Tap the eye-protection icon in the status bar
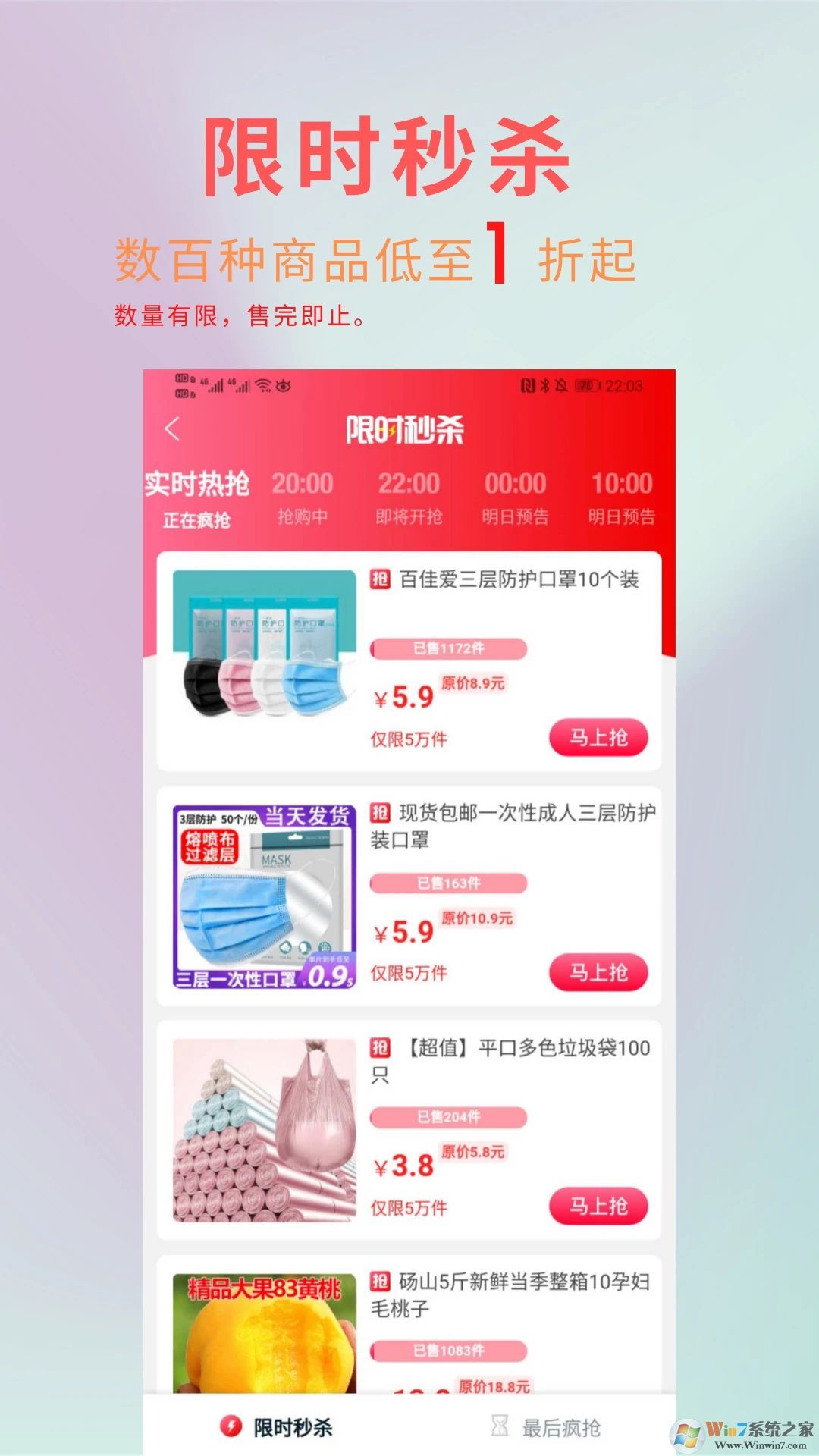Viewport: 819px width, 1456px height. tap(284, 386)
